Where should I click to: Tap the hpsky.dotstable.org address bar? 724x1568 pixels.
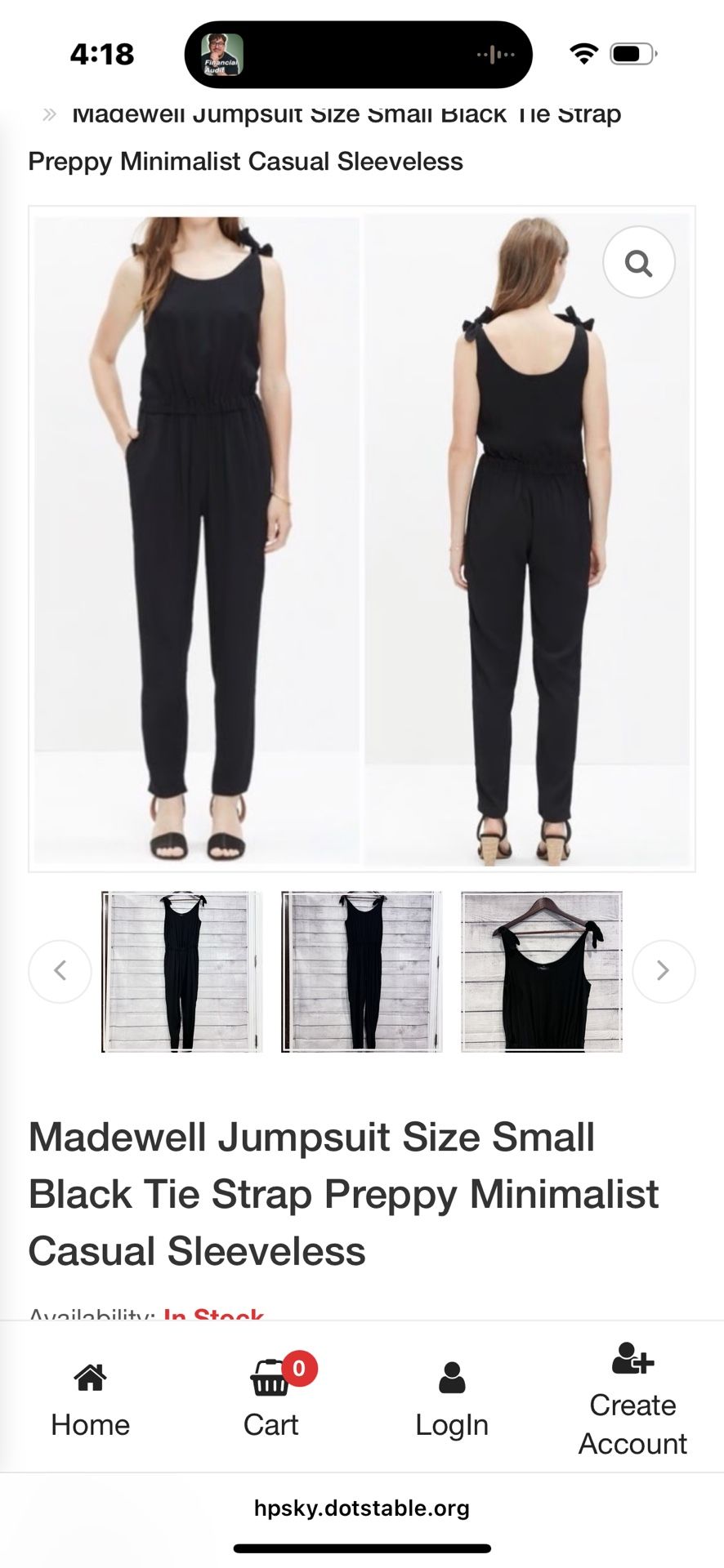(362, 1508)
